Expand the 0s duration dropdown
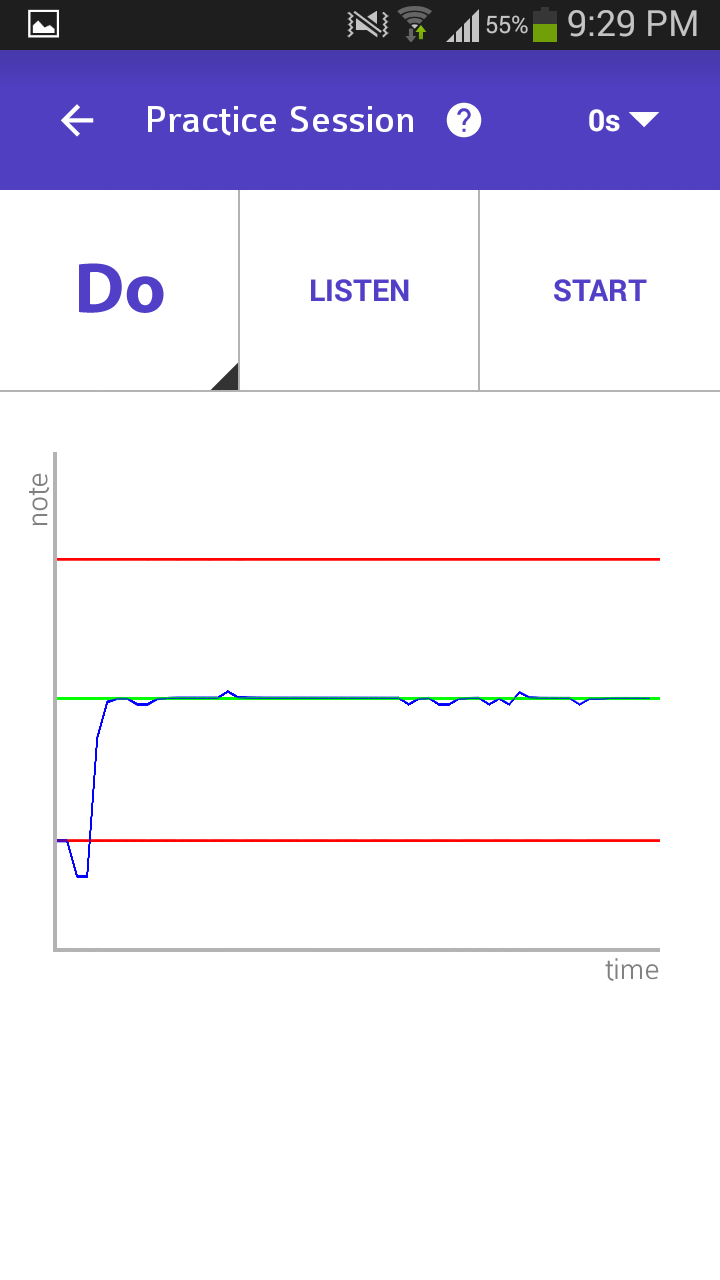 pyautogui.click(x=622, y=121)
